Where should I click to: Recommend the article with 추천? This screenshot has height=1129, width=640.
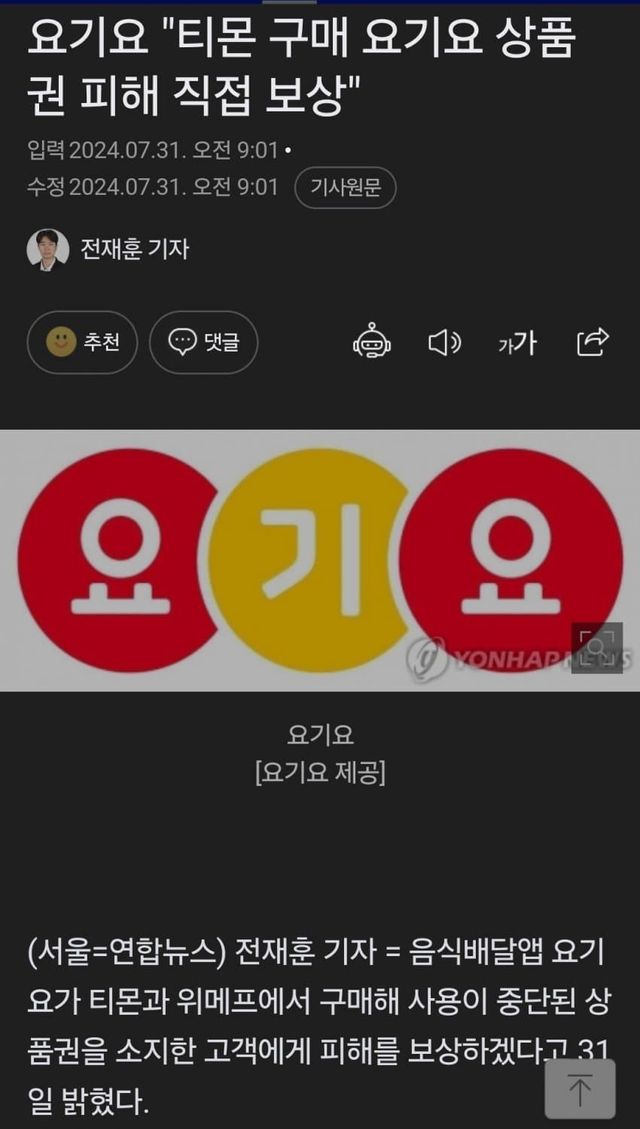click(82, 342)
